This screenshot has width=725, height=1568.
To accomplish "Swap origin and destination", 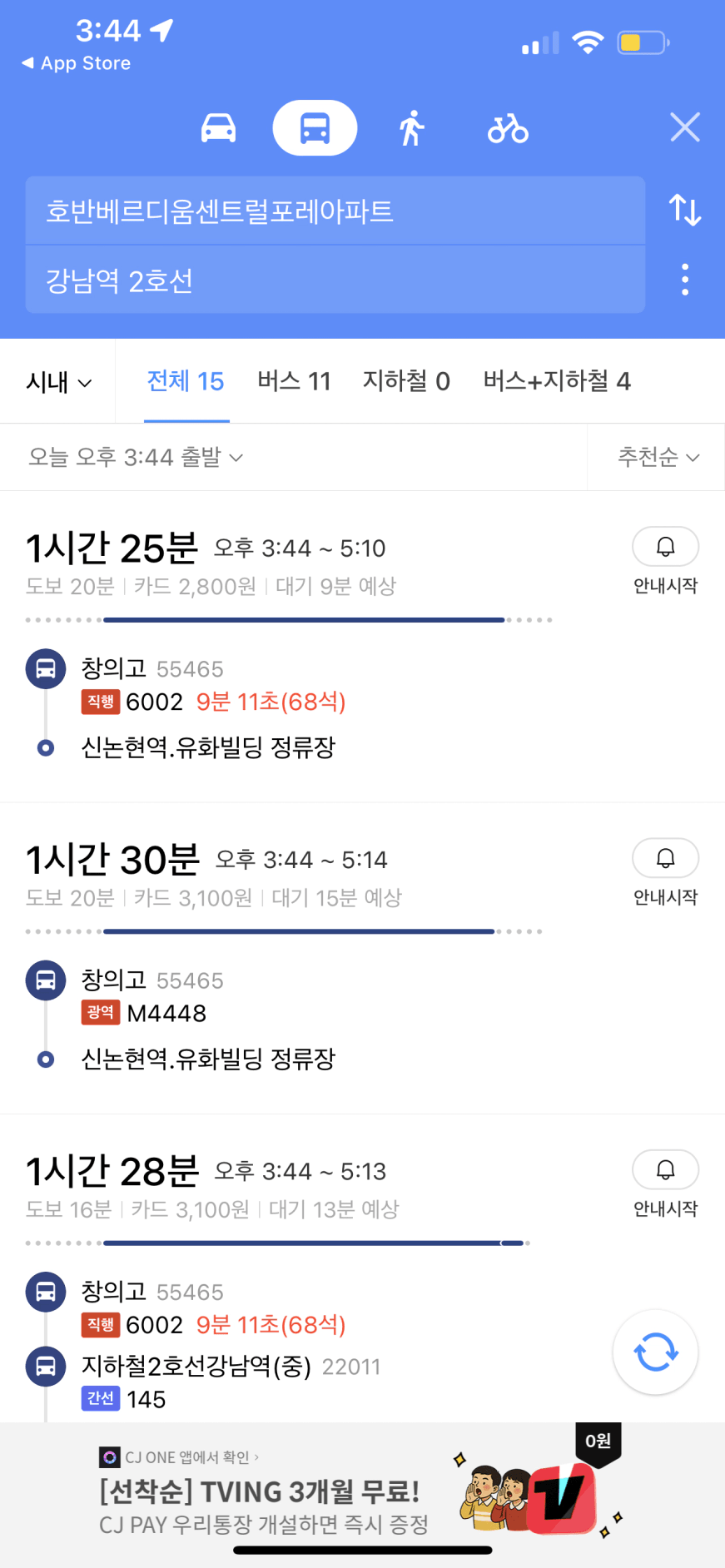I will [x=685, y=210].
